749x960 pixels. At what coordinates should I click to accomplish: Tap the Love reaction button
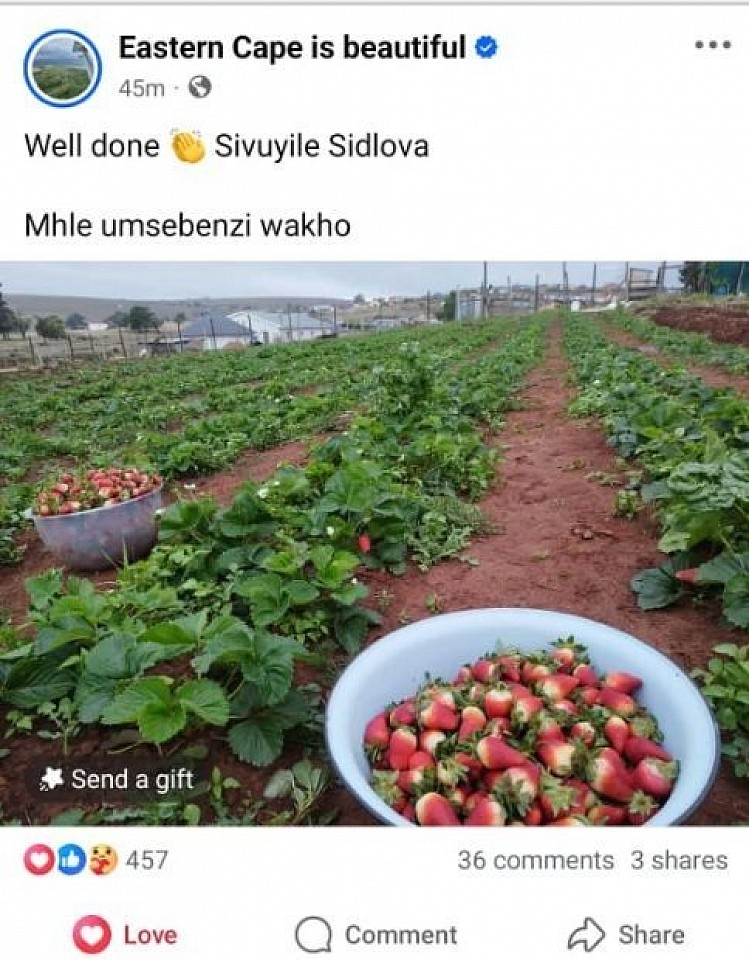coord(125,935)
